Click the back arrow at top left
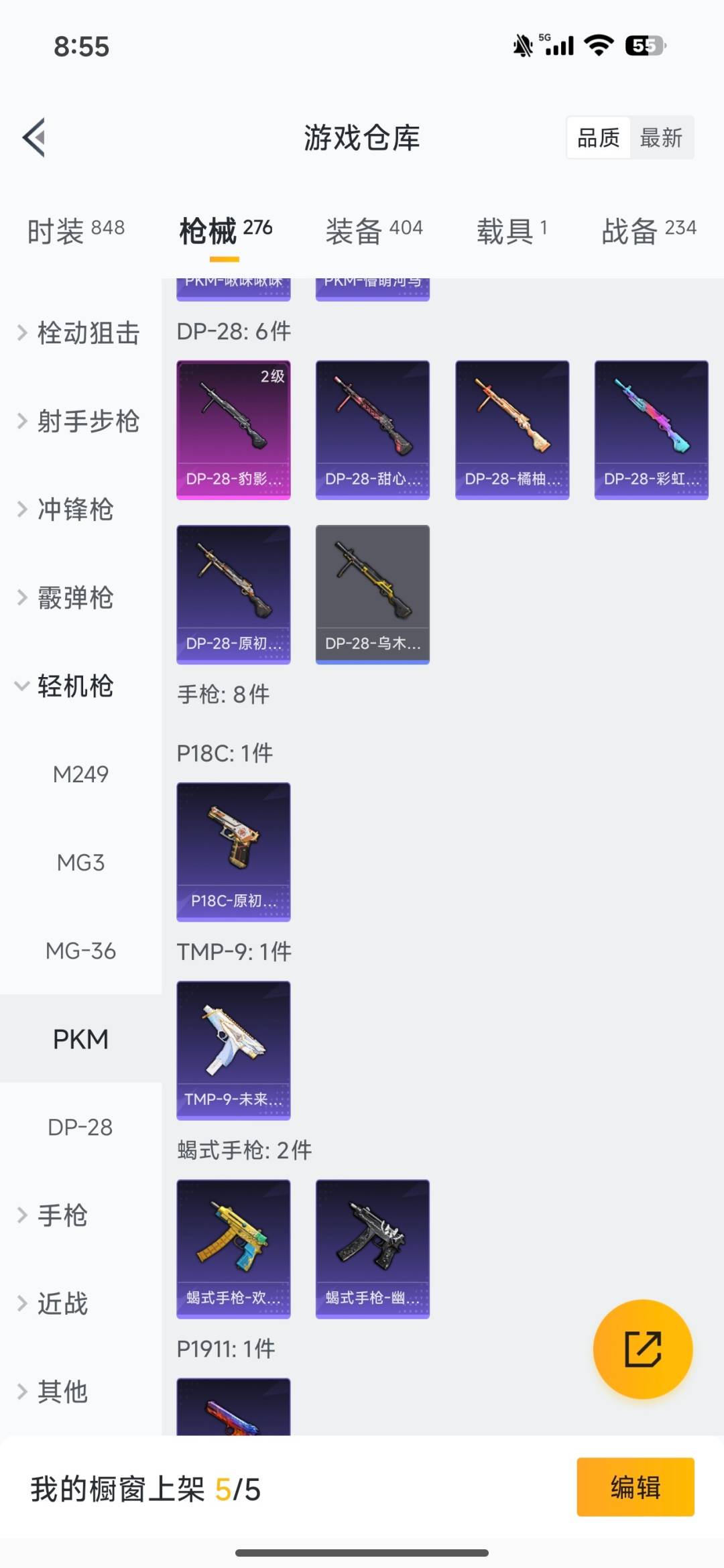 35,136
